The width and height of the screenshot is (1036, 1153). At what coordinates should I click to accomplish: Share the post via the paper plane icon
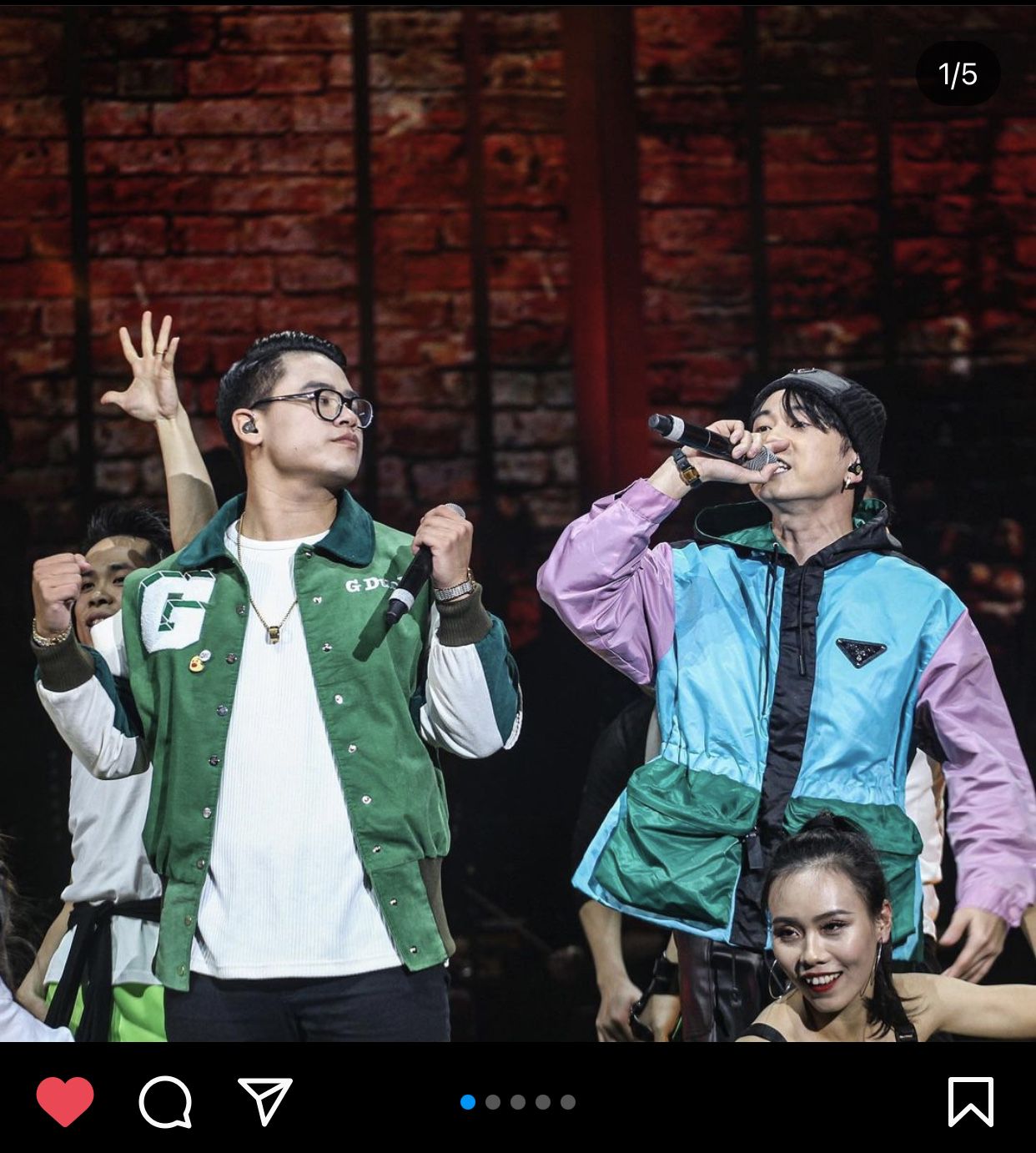click(265, 1101)
